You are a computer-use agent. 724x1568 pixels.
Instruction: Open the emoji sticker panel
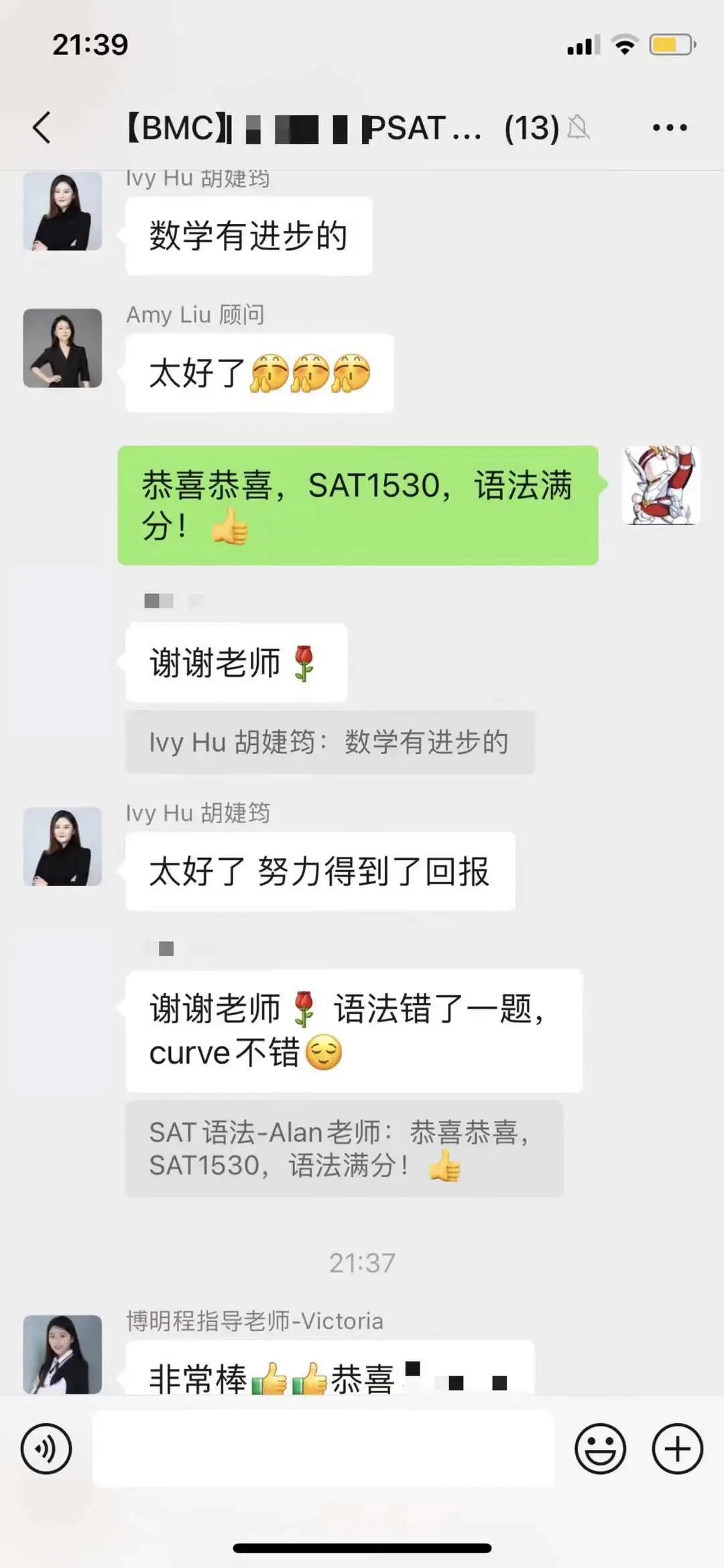click(x=600, y=1449)
